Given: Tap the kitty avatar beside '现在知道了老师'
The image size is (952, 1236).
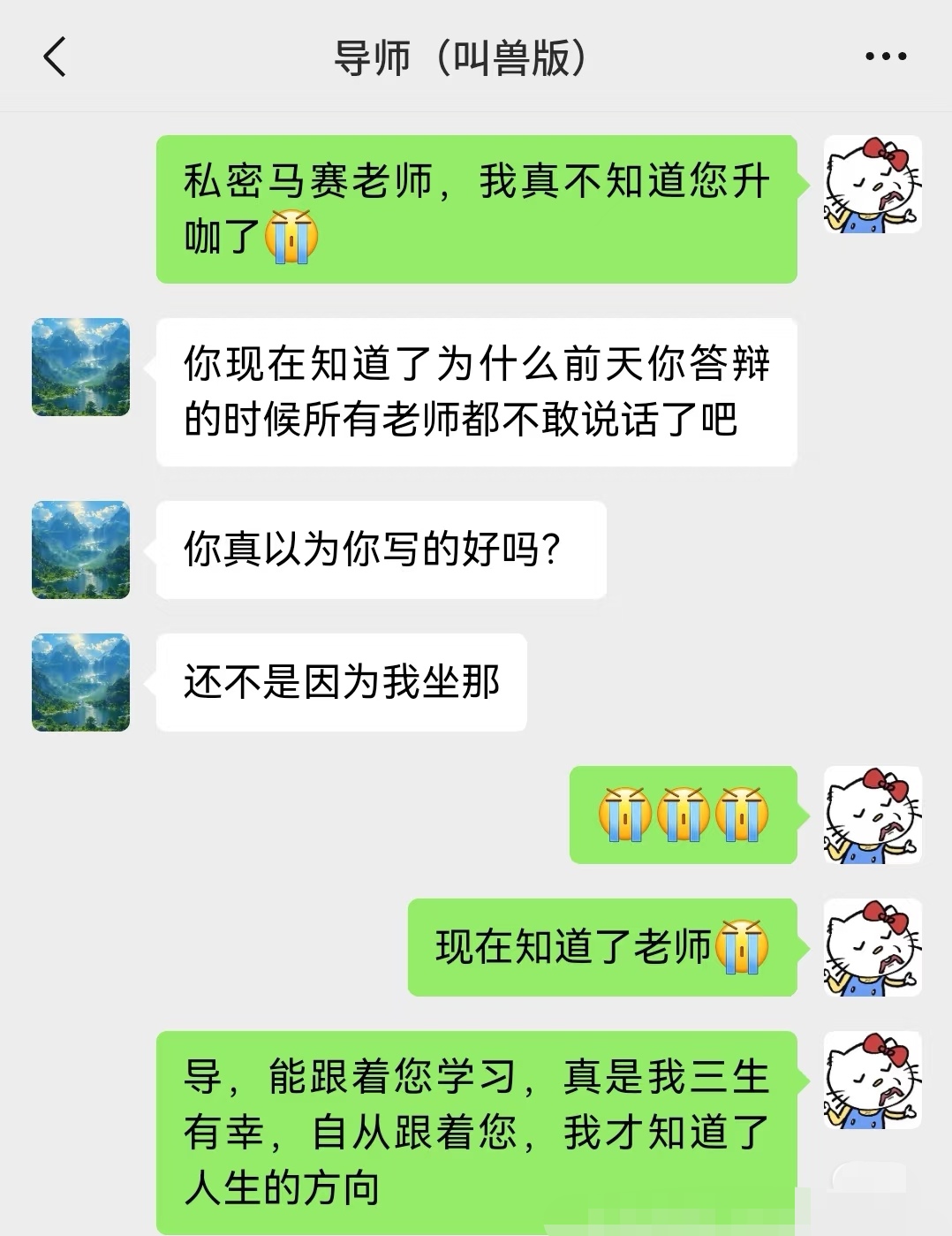Looking at the screenshot, I should tap(873, 947).
